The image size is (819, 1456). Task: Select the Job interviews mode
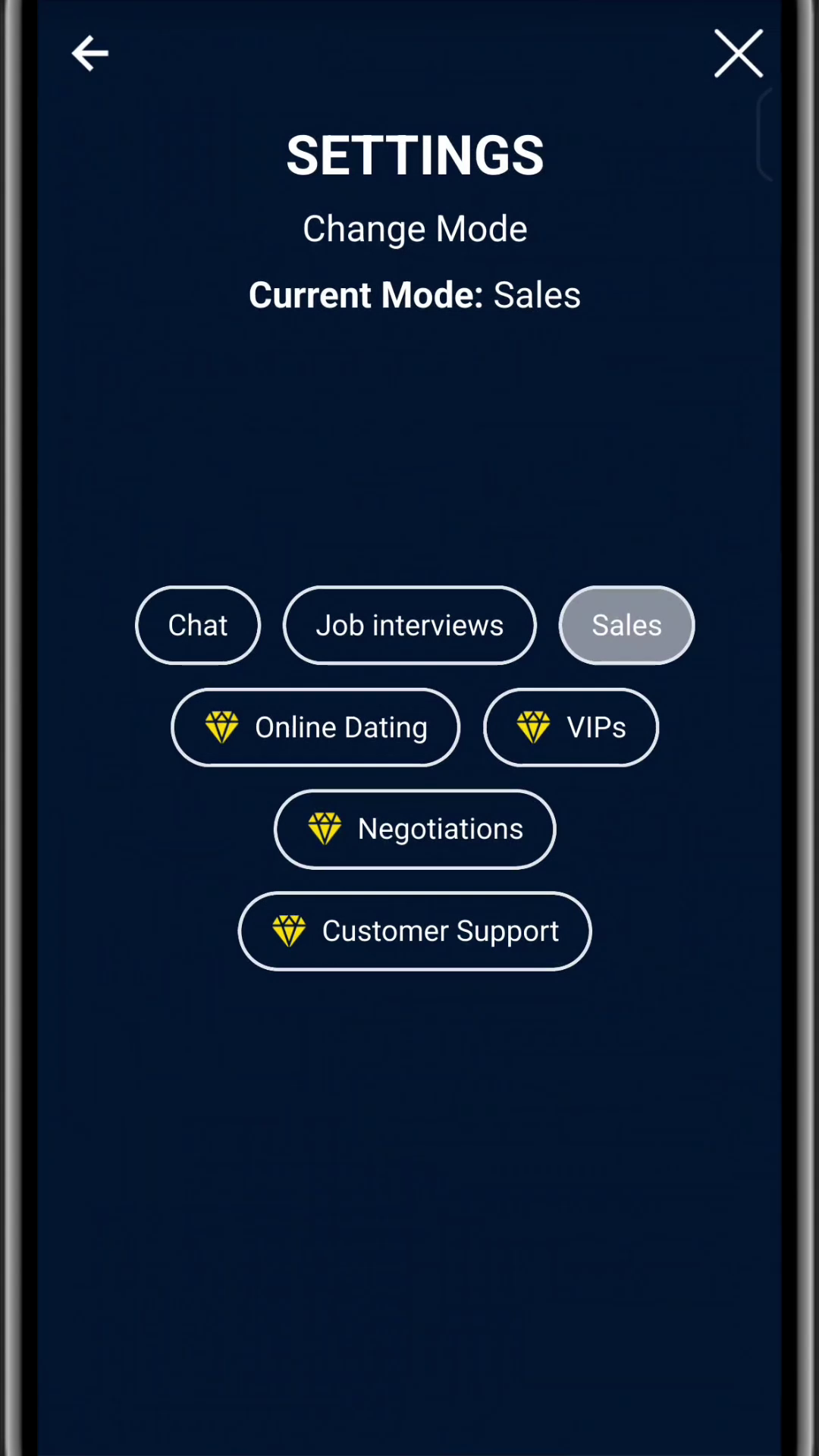(409, 626)
